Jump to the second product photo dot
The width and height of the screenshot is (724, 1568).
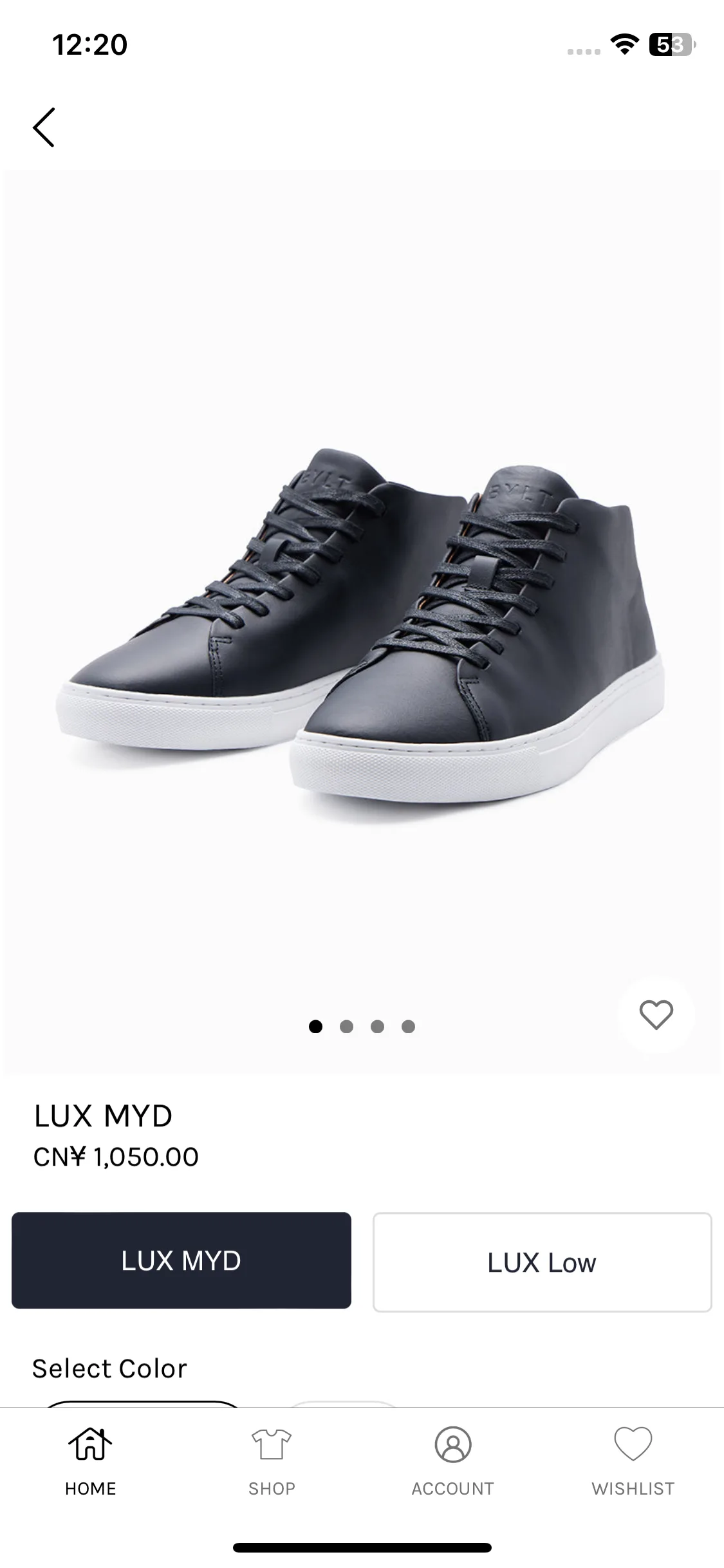pos(346,1027)
